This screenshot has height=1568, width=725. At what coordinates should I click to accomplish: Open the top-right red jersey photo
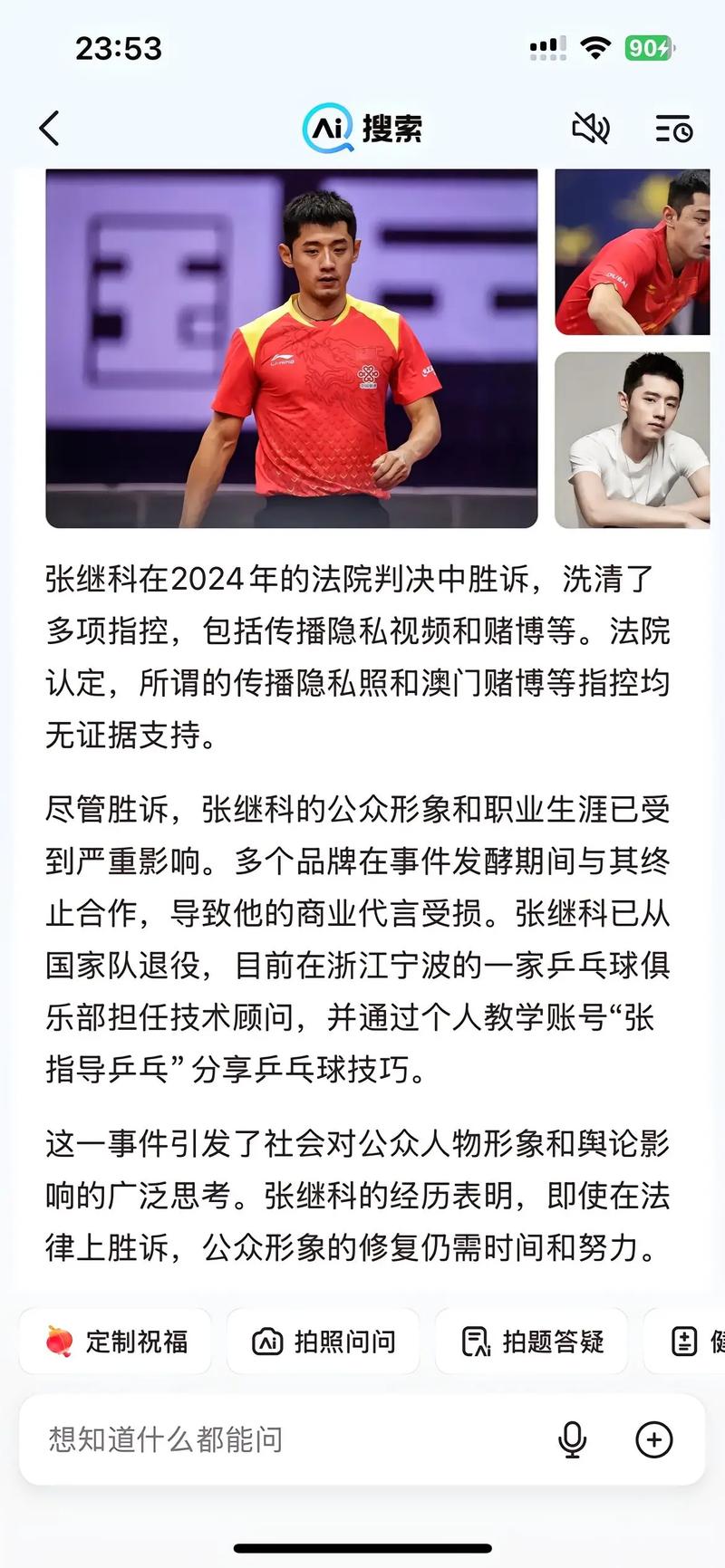pyautogui.click(x=632, y=252)
